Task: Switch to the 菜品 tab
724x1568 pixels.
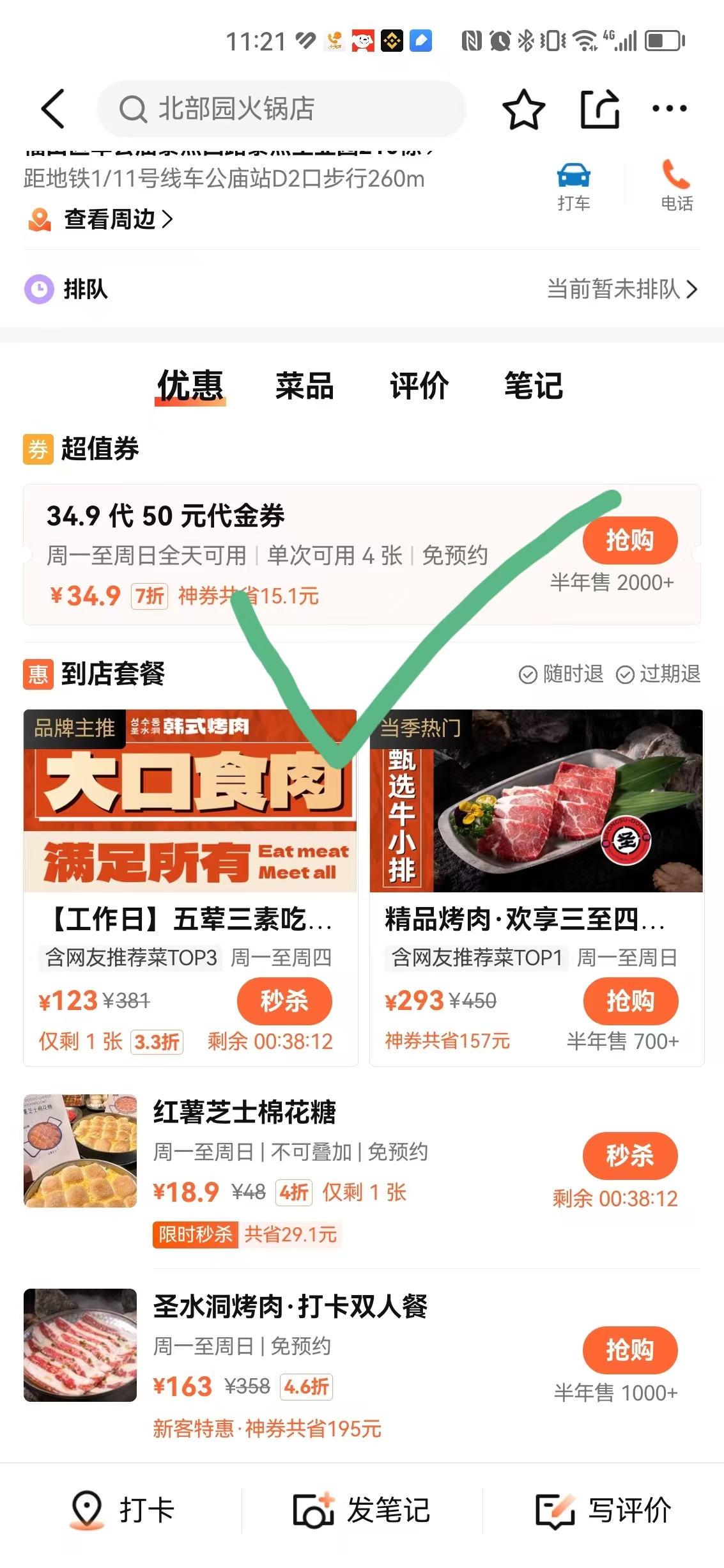Action: (x=304, y=386)
